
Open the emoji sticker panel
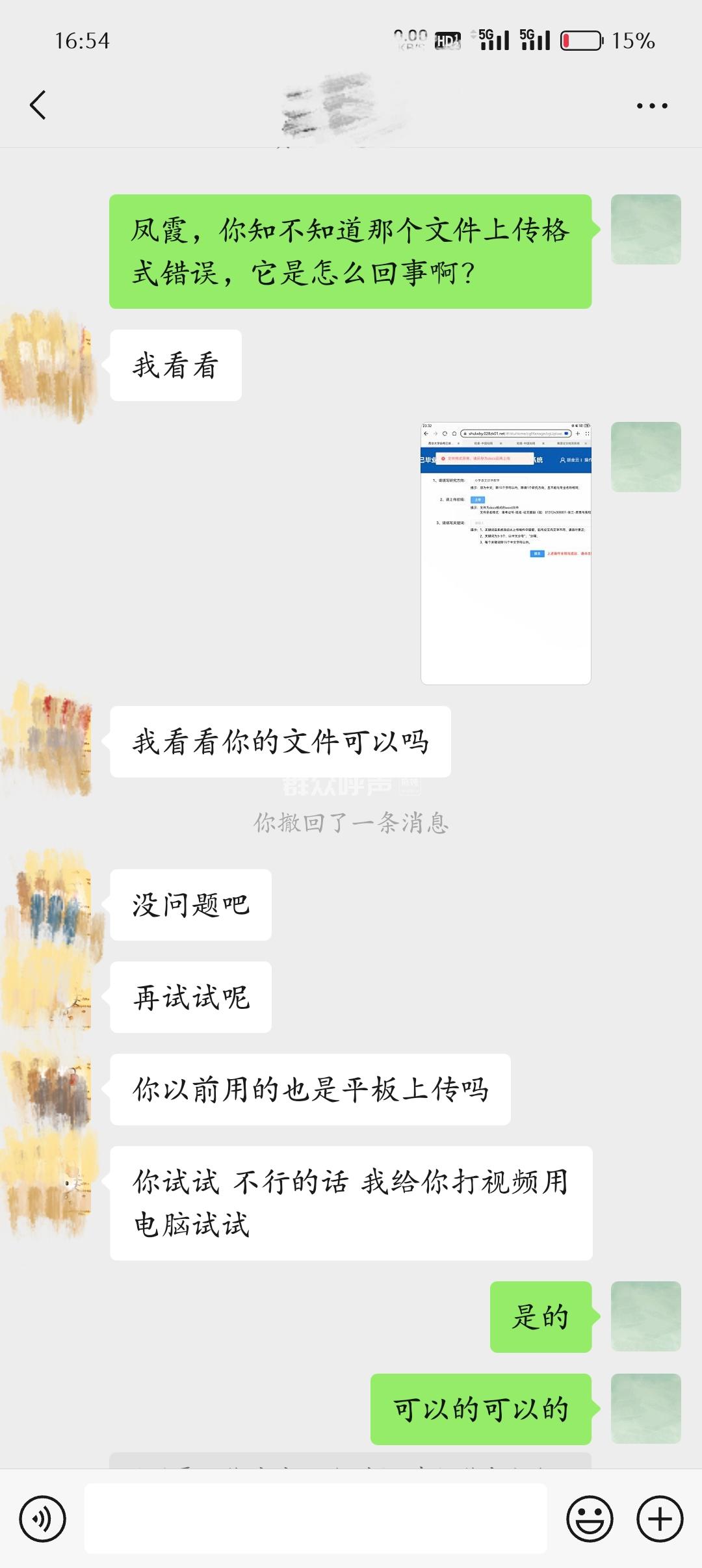click(590, 1519)
